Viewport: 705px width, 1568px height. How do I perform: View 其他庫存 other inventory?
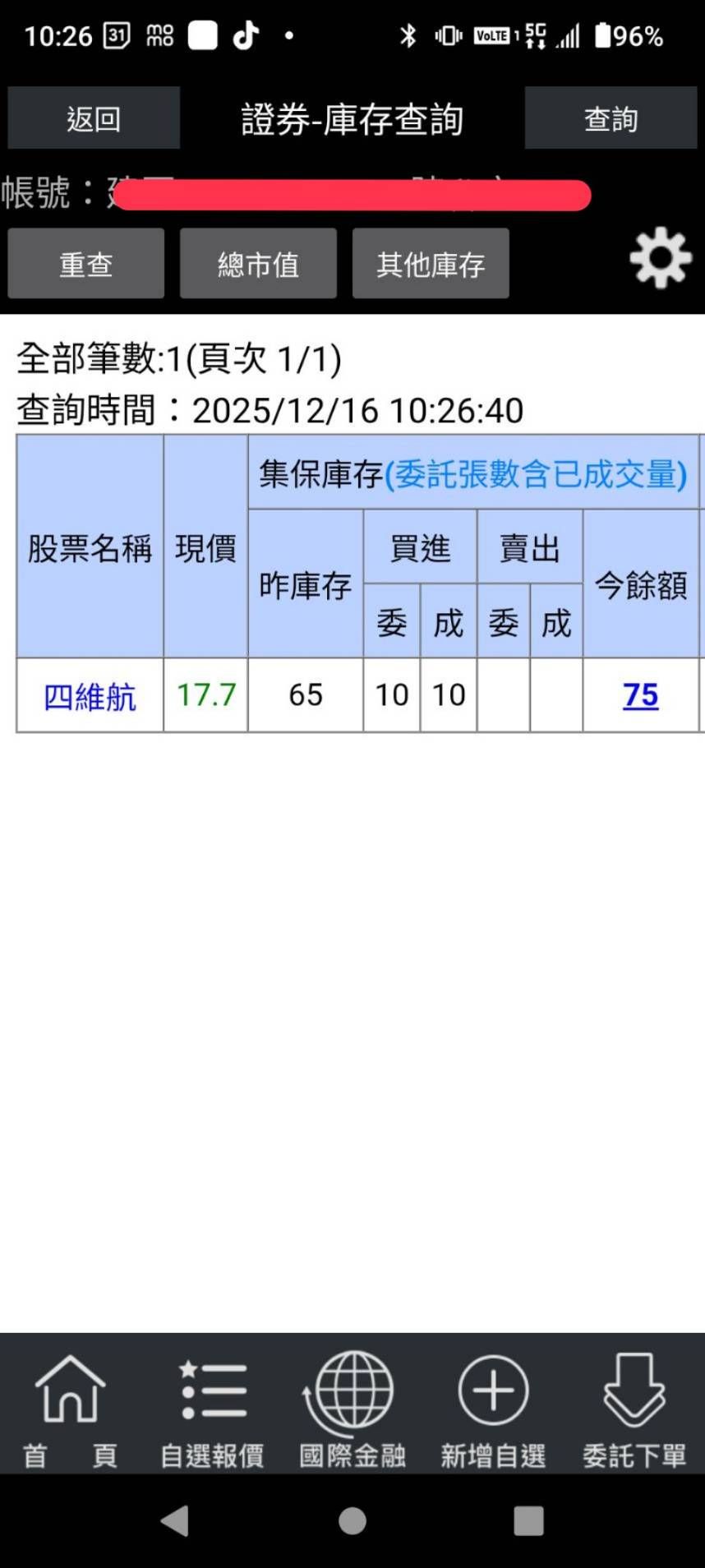pos(431,264)
